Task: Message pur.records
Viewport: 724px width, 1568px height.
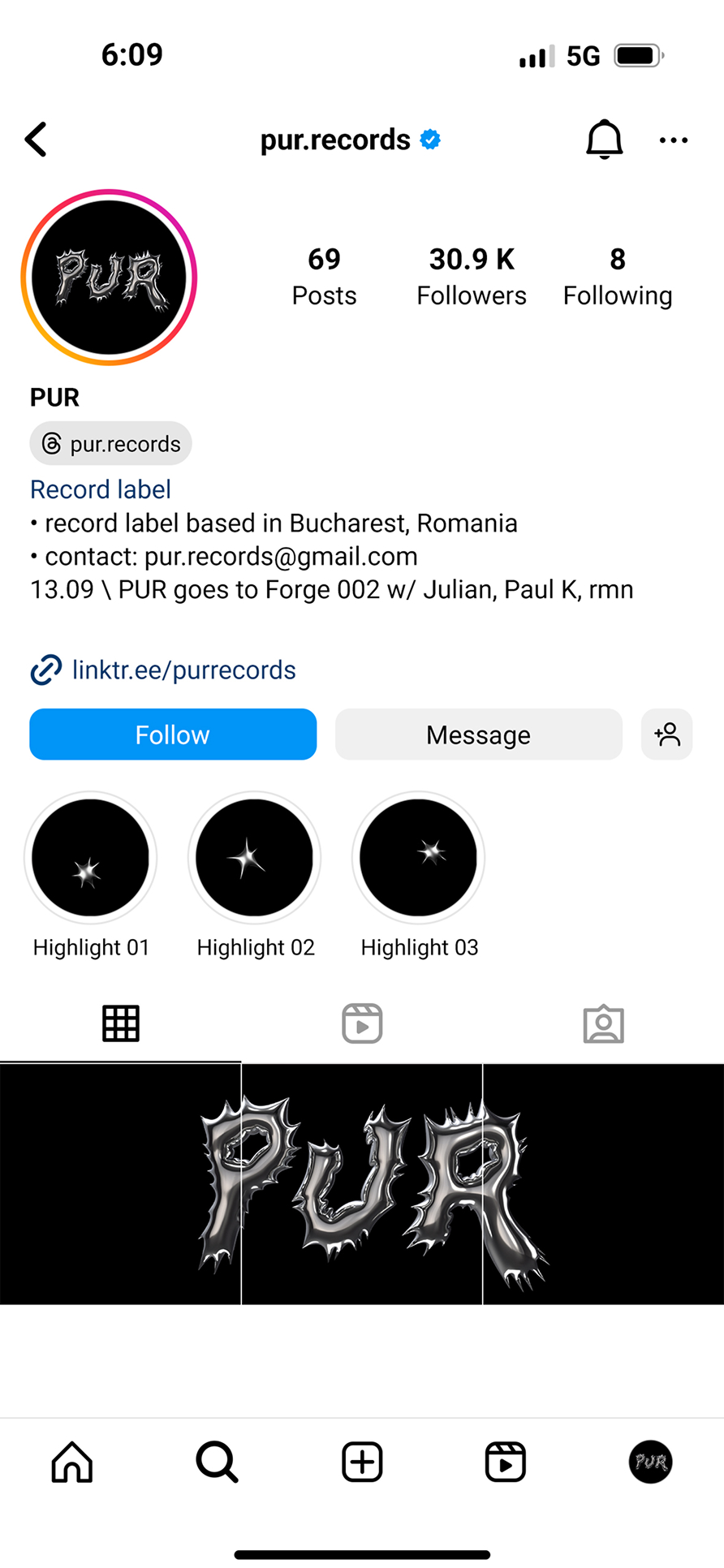Action: 478,734
